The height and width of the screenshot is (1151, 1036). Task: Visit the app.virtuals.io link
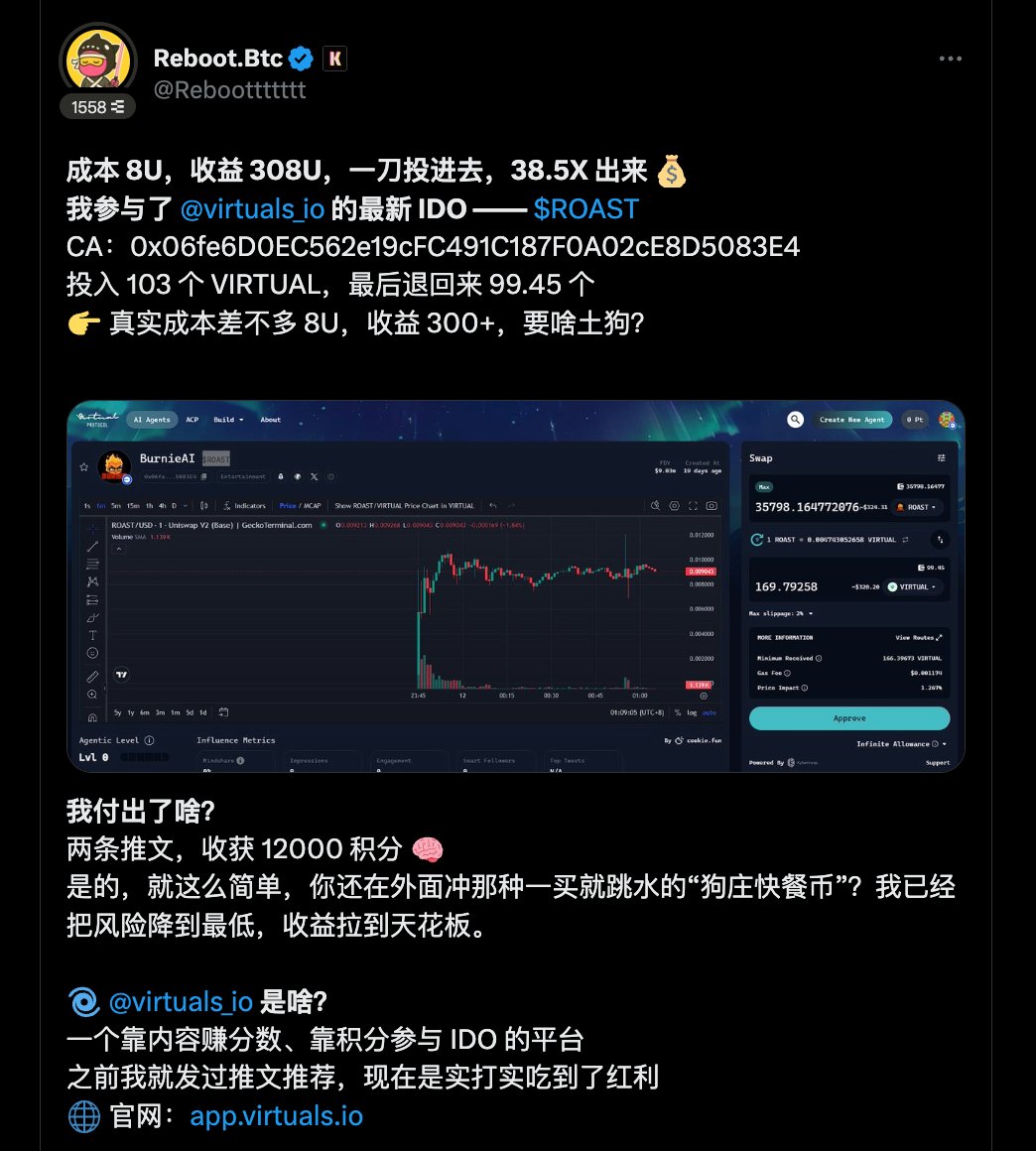point(276,1116)
